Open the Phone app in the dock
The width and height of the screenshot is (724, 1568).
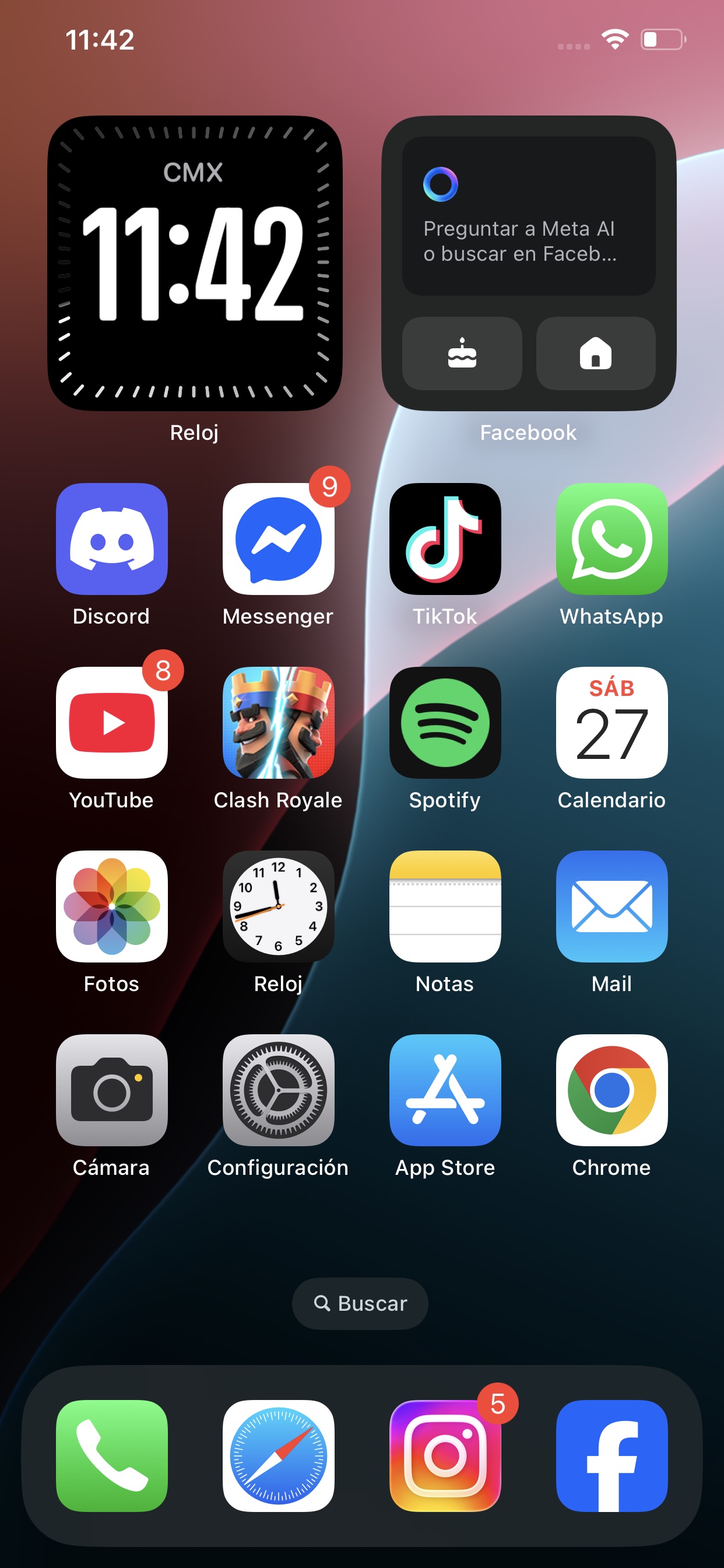(111, 1455)
